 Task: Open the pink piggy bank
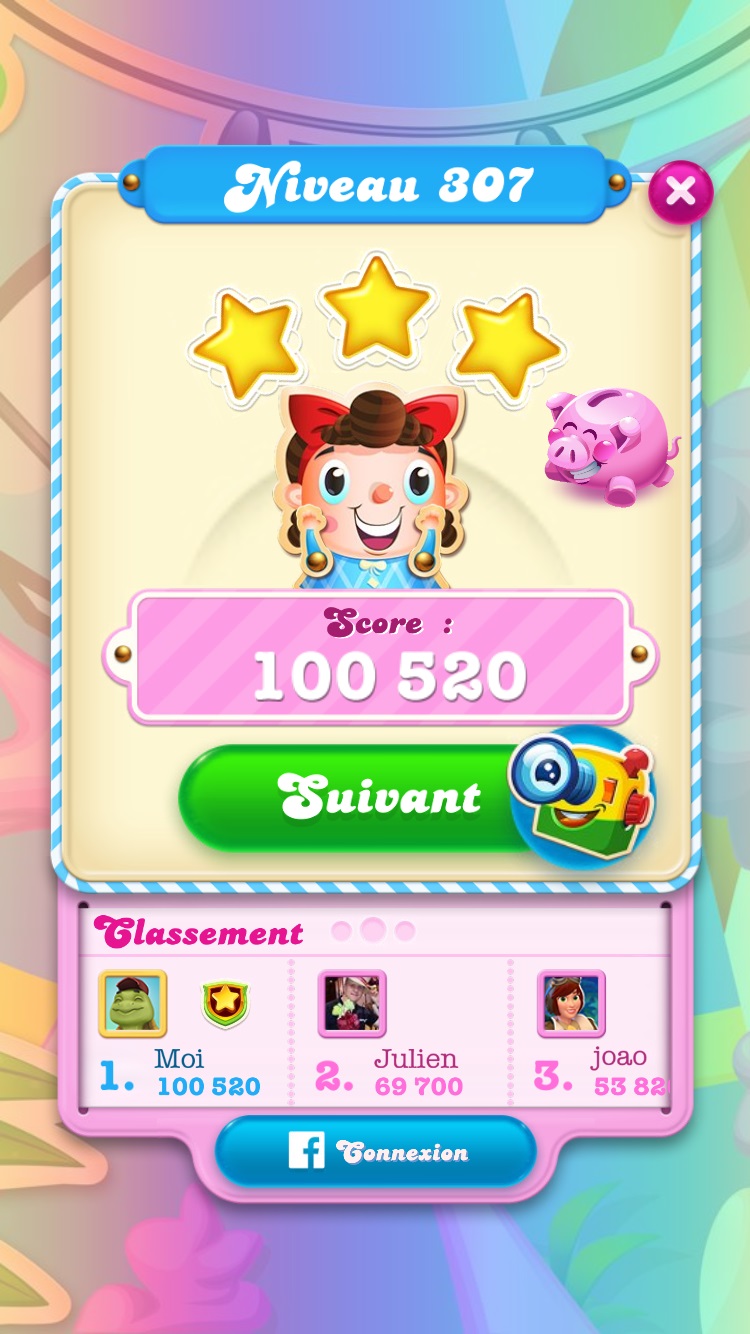(609, 446)
